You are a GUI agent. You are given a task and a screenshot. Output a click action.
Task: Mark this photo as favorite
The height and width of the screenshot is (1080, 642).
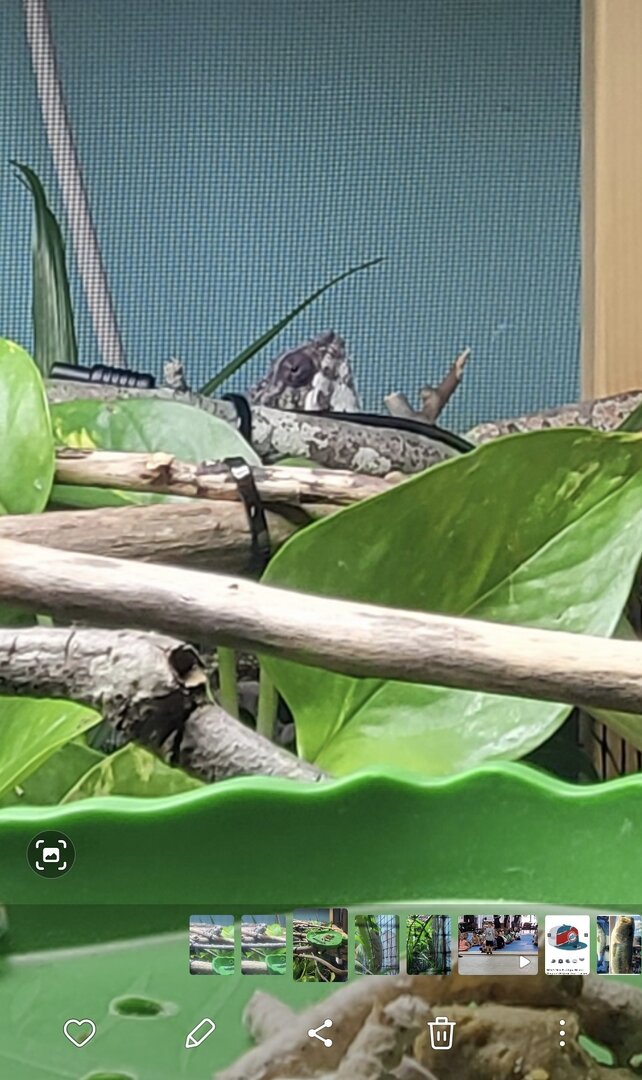coord(79,1033)
